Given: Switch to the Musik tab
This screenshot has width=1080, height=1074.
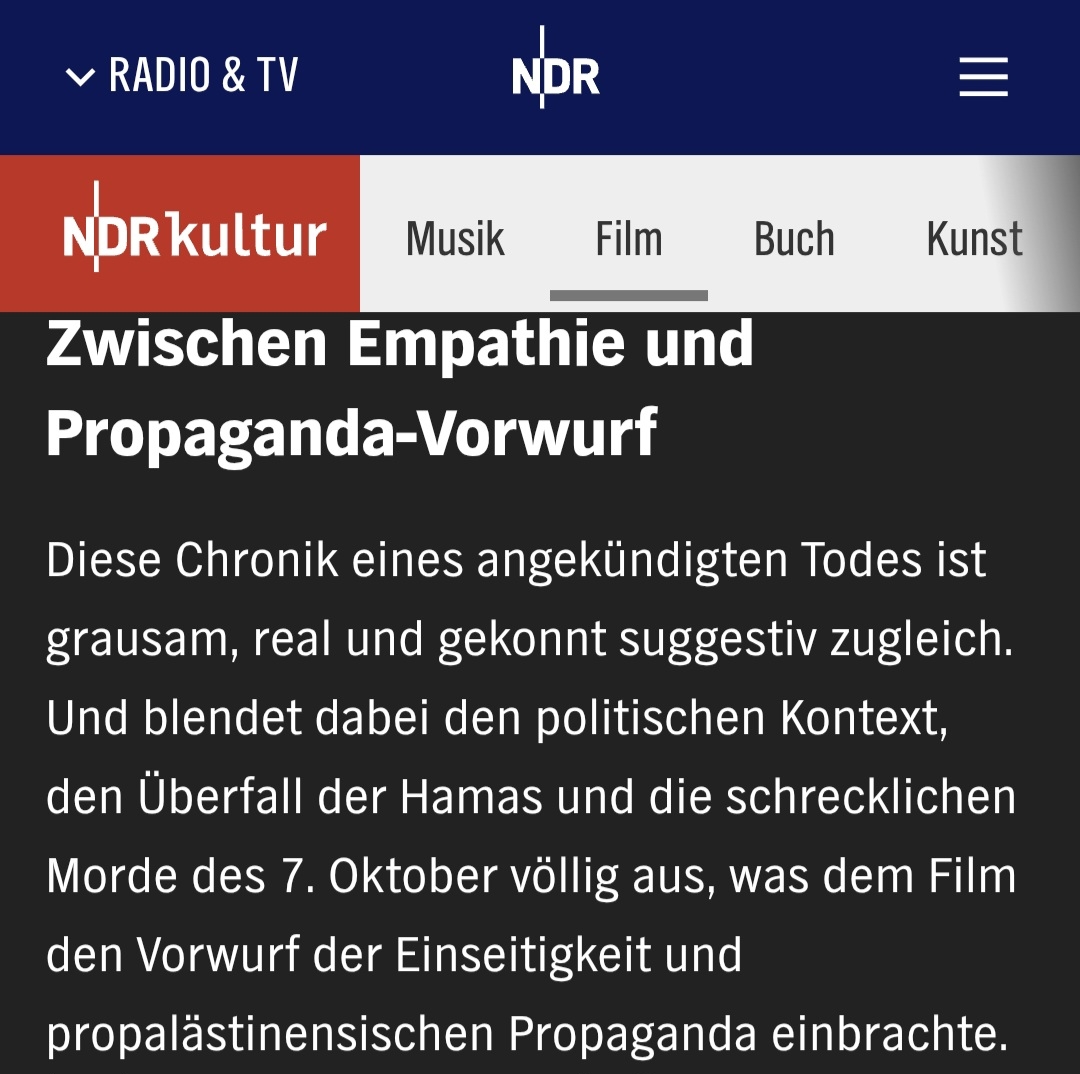Looking at the screenshot, I should (455, 239).
